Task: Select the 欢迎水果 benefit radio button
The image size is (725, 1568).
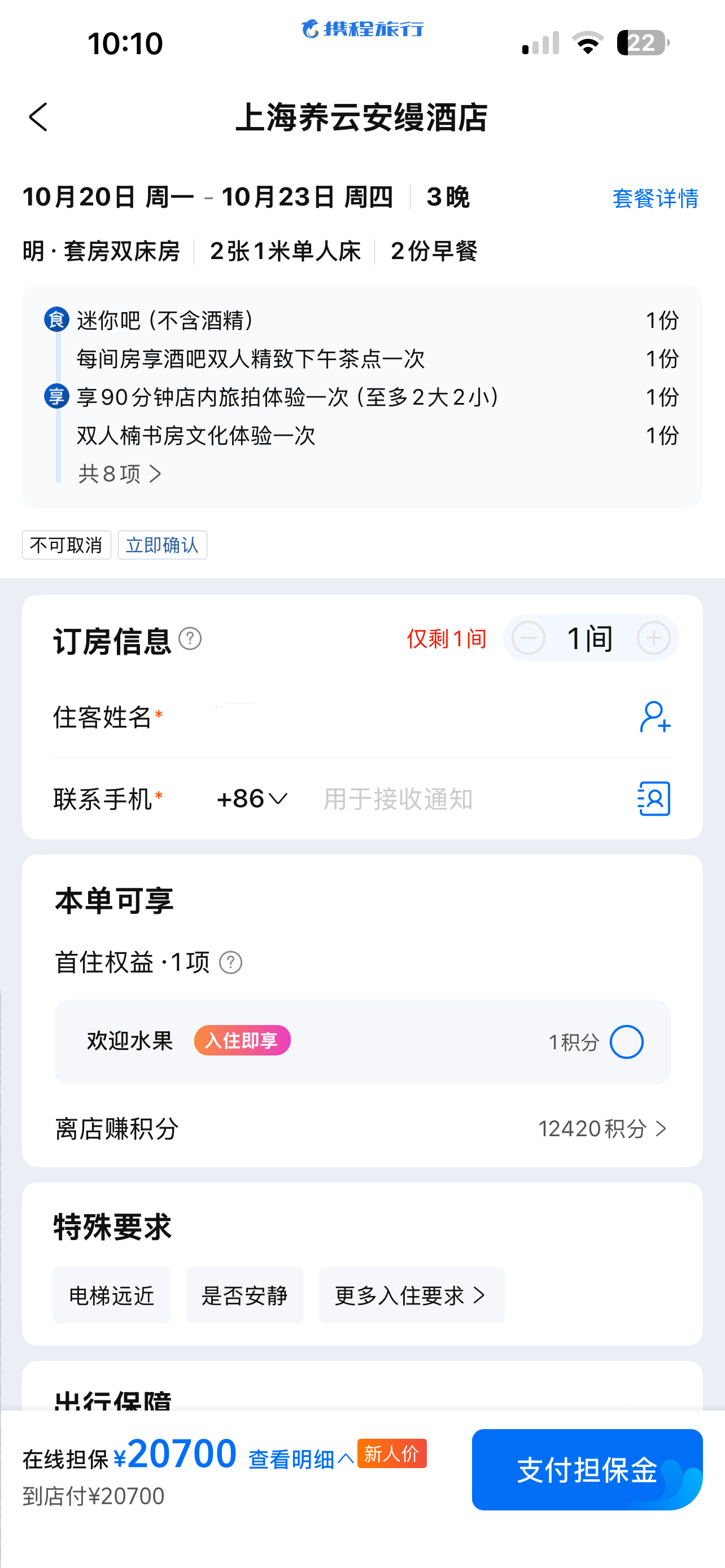Action: click(x=626, y=1042)
